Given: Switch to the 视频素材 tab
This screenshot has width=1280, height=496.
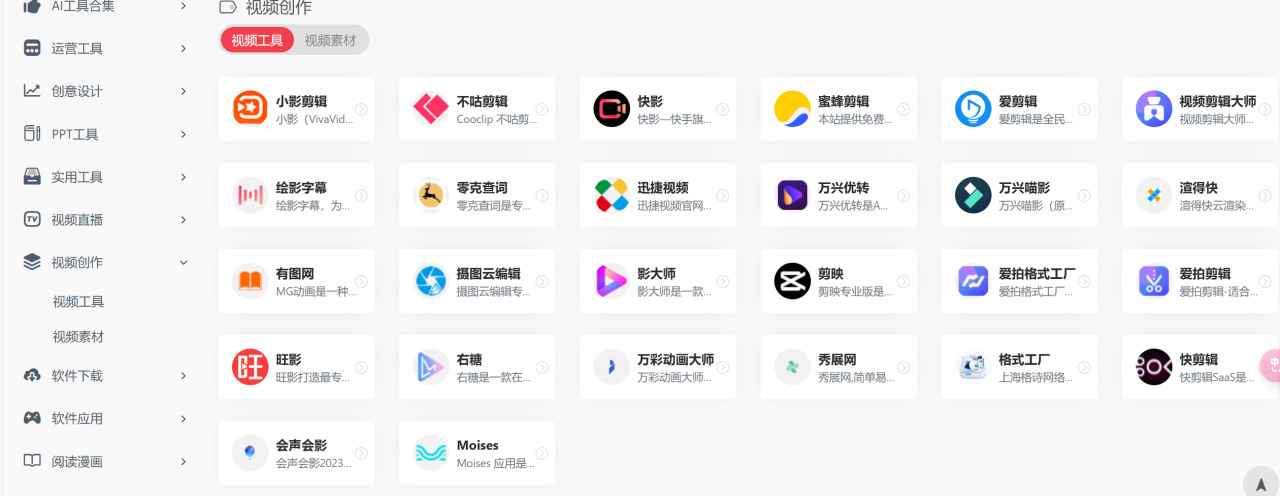Looking at the screenshot, I should 330,41.
